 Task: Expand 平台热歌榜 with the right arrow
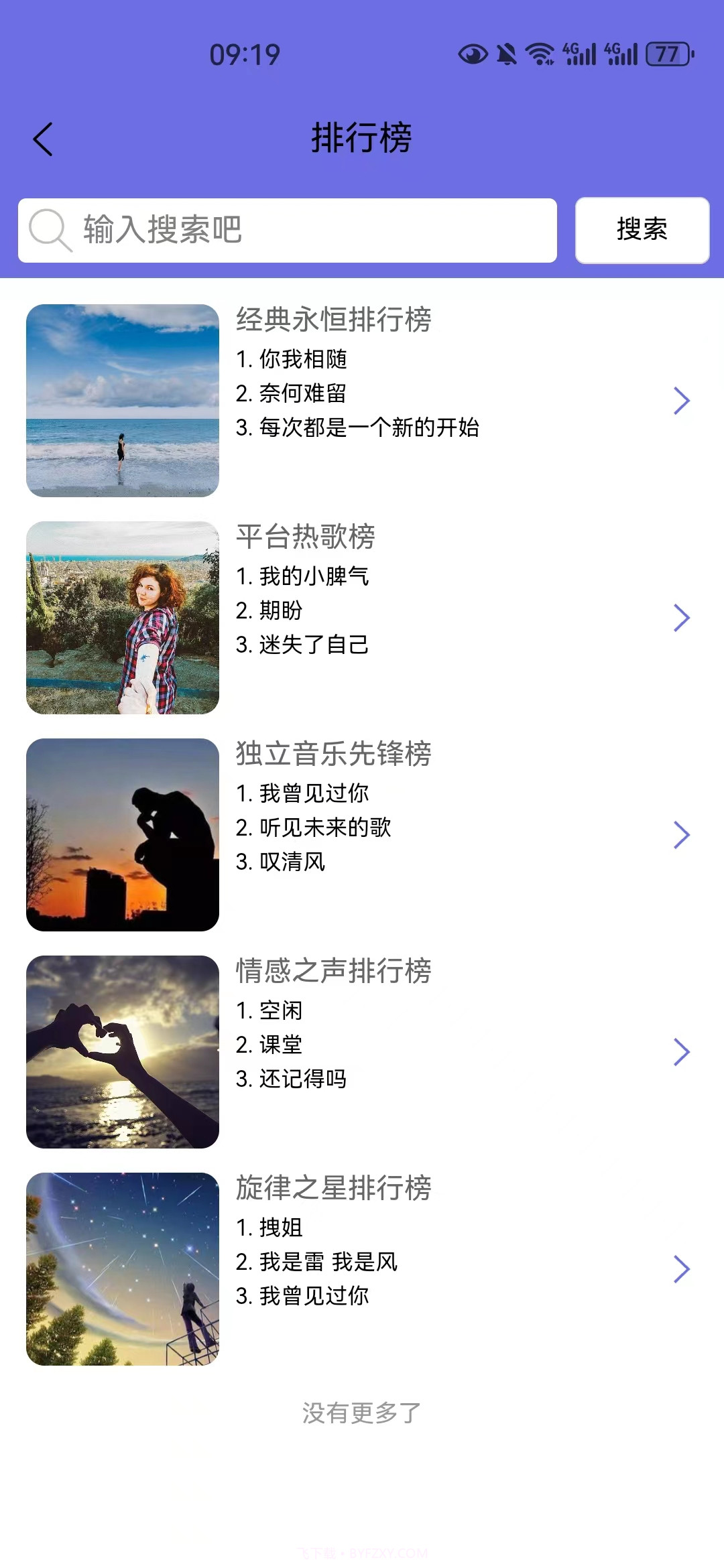pyautogui.click(x=681, y=616)
